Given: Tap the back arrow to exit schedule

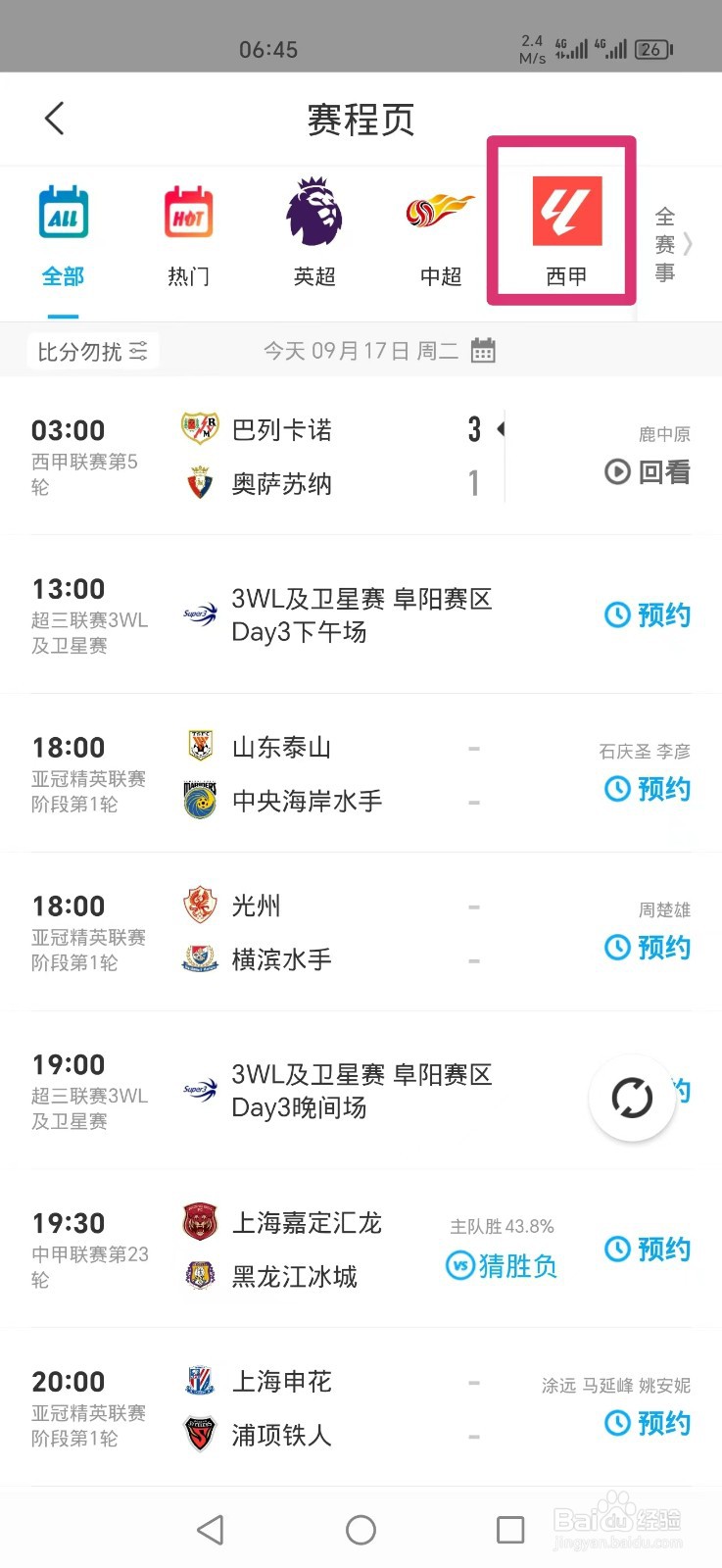Looking at the screenshot, I should (54, 118).
